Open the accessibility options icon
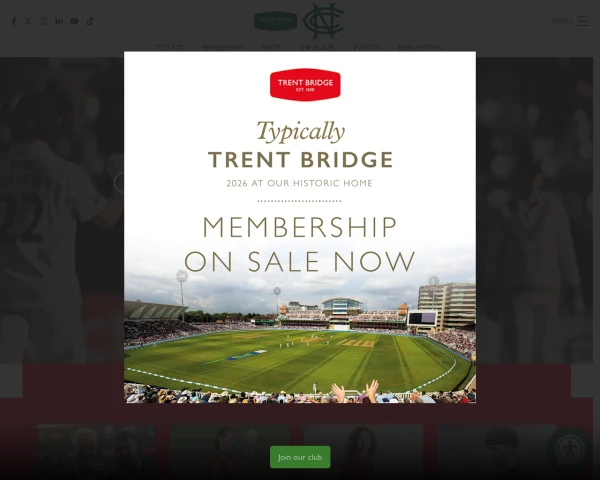Viewport: 600px width, 480px height. click(569, 448)
